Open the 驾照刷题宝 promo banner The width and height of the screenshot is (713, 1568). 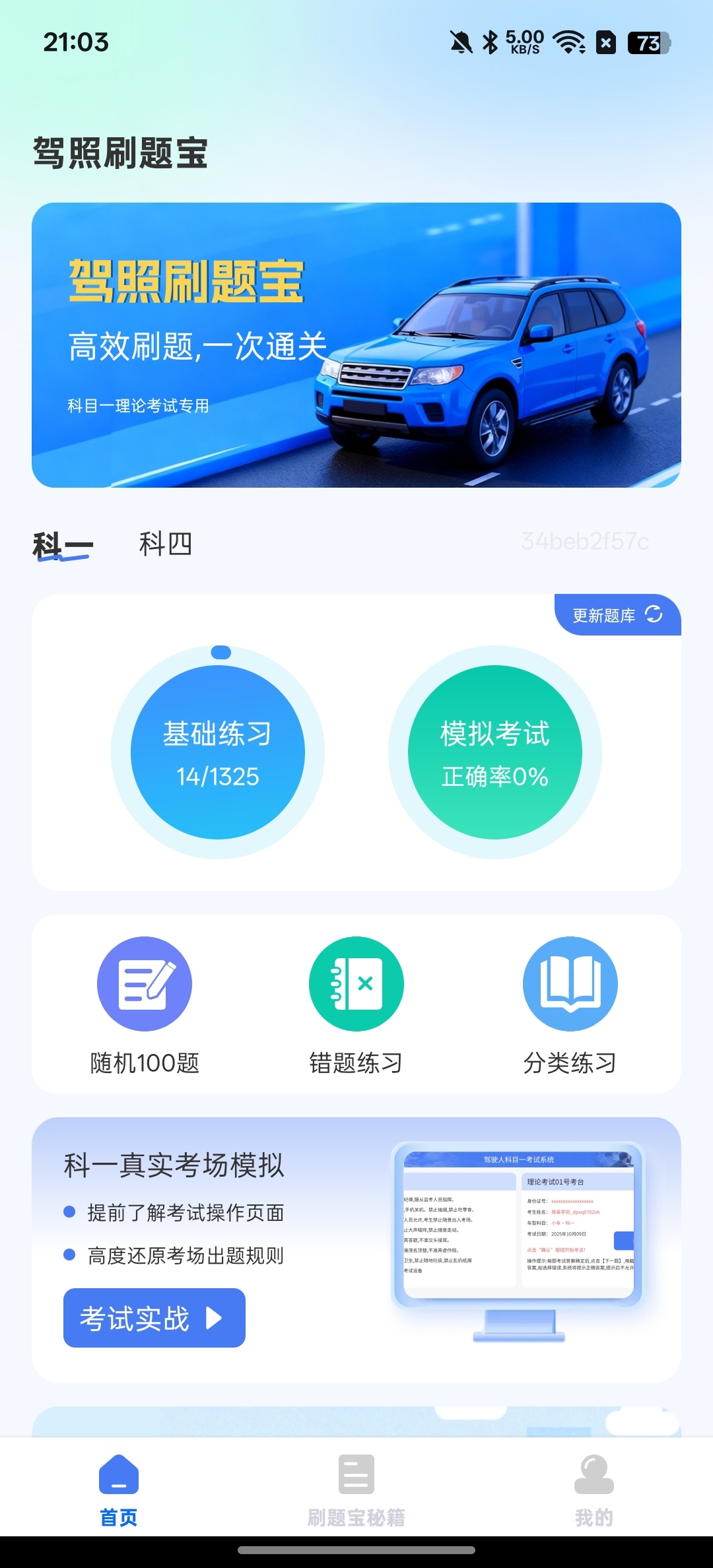(x=356, y=345)
